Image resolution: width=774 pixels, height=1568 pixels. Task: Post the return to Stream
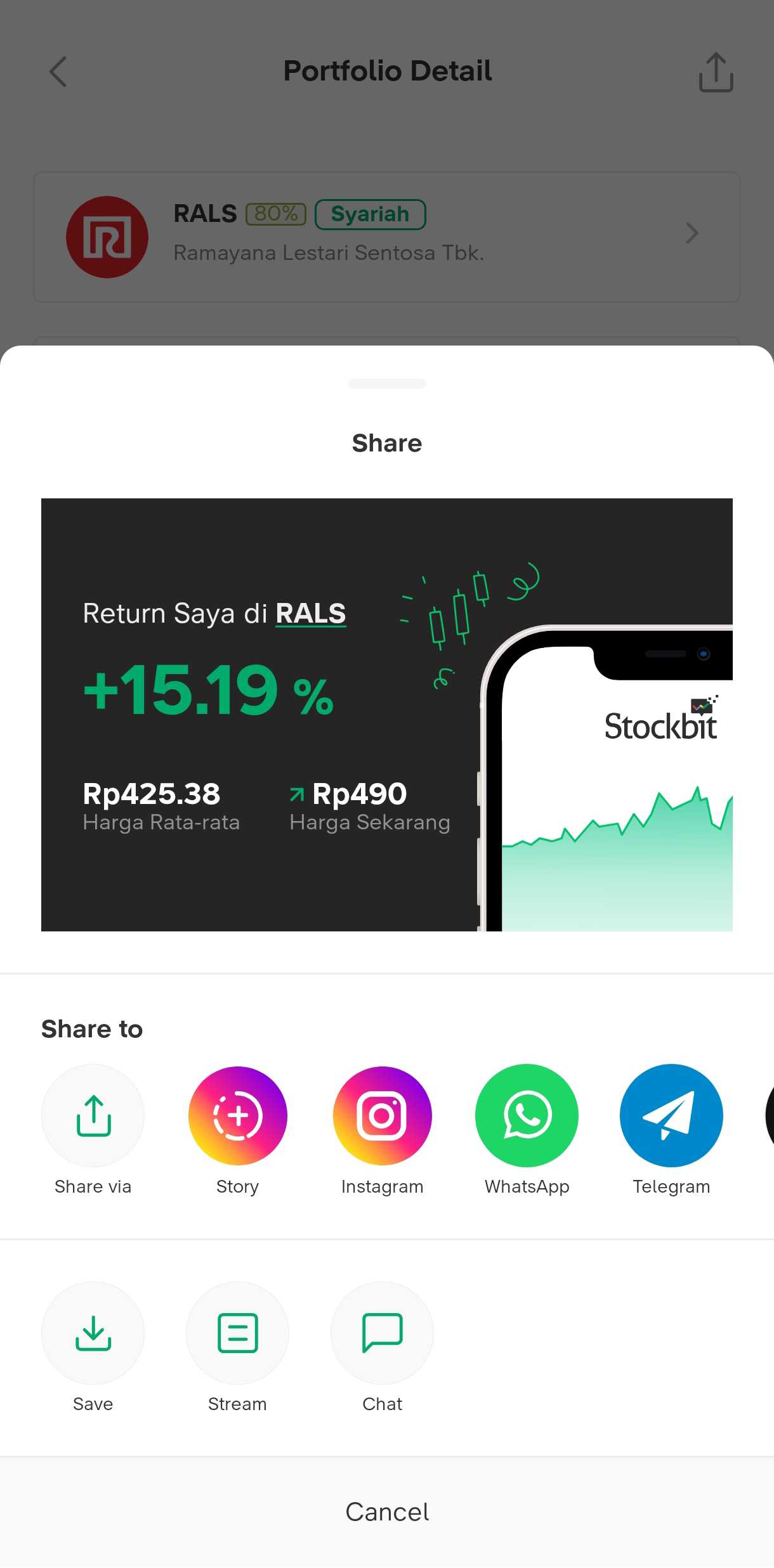(237, 1333)
